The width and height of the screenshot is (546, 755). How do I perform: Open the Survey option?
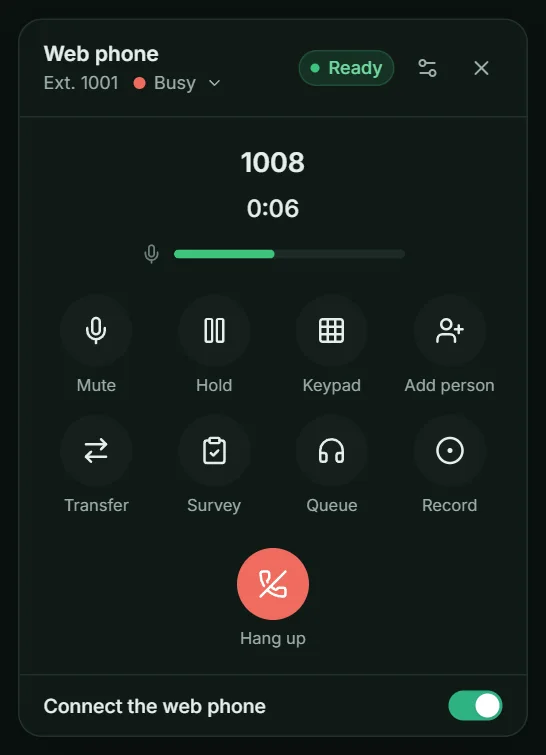[x=214, y=451]
